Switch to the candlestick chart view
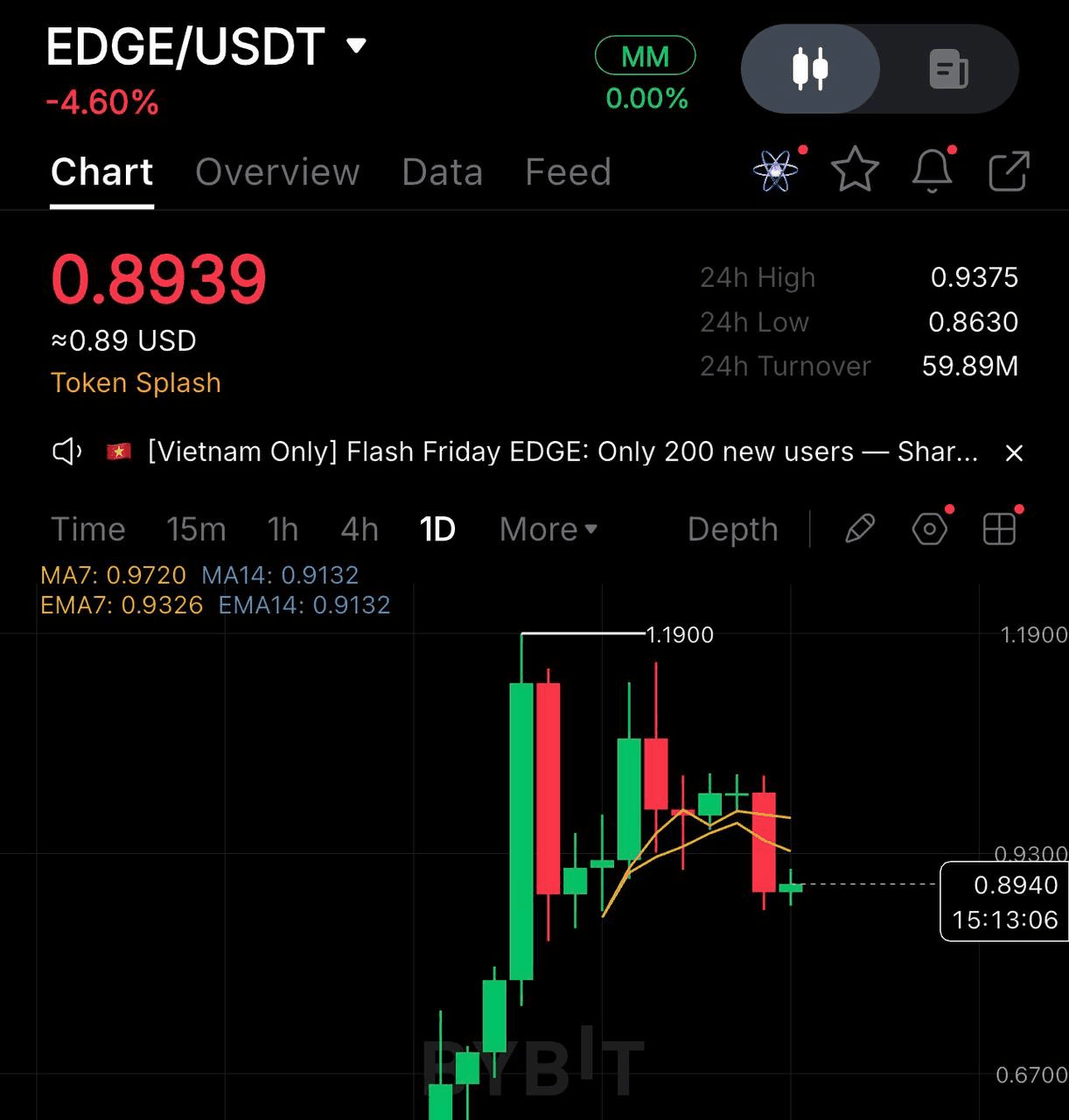 coord(810,69)
